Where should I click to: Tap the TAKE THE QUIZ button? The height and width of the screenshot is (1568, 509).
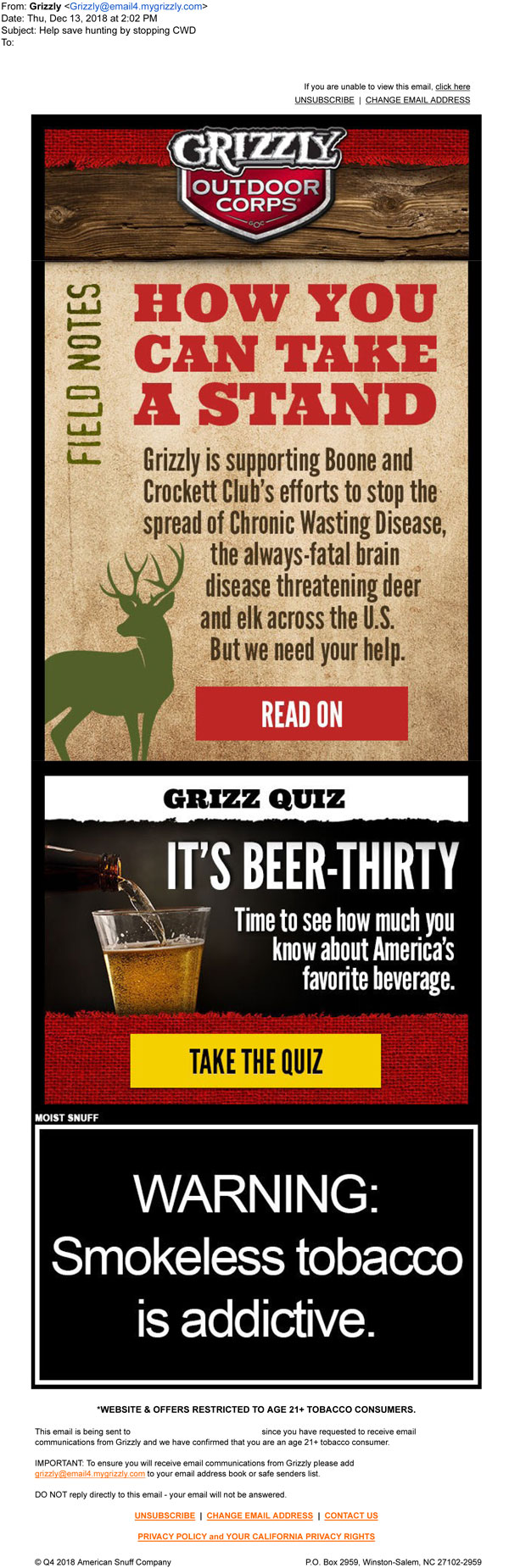click(255, 1060)
